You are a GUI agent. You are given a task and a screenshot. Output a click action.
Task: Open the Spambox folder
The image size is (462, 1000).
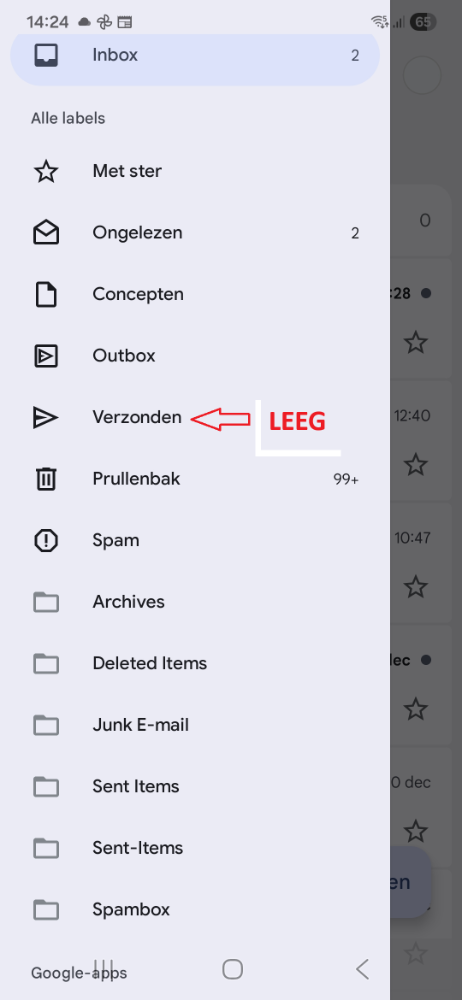point(195,909)
